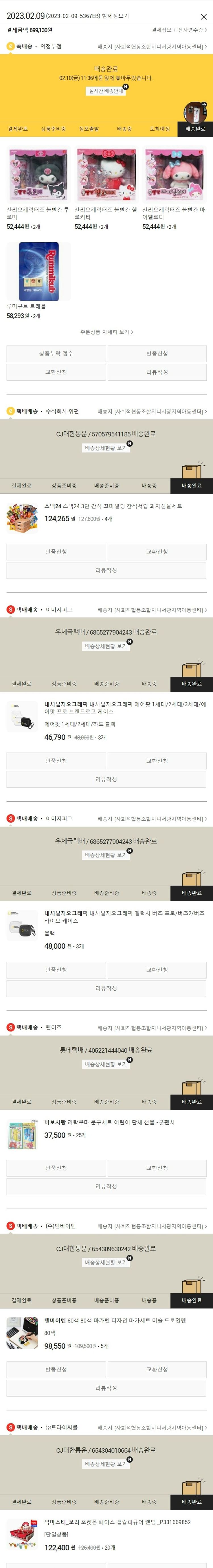This screenshot has height=1568, width=213.
Task: Request a return for the 스낵24 snack set
Action: (x=56, y=552)
